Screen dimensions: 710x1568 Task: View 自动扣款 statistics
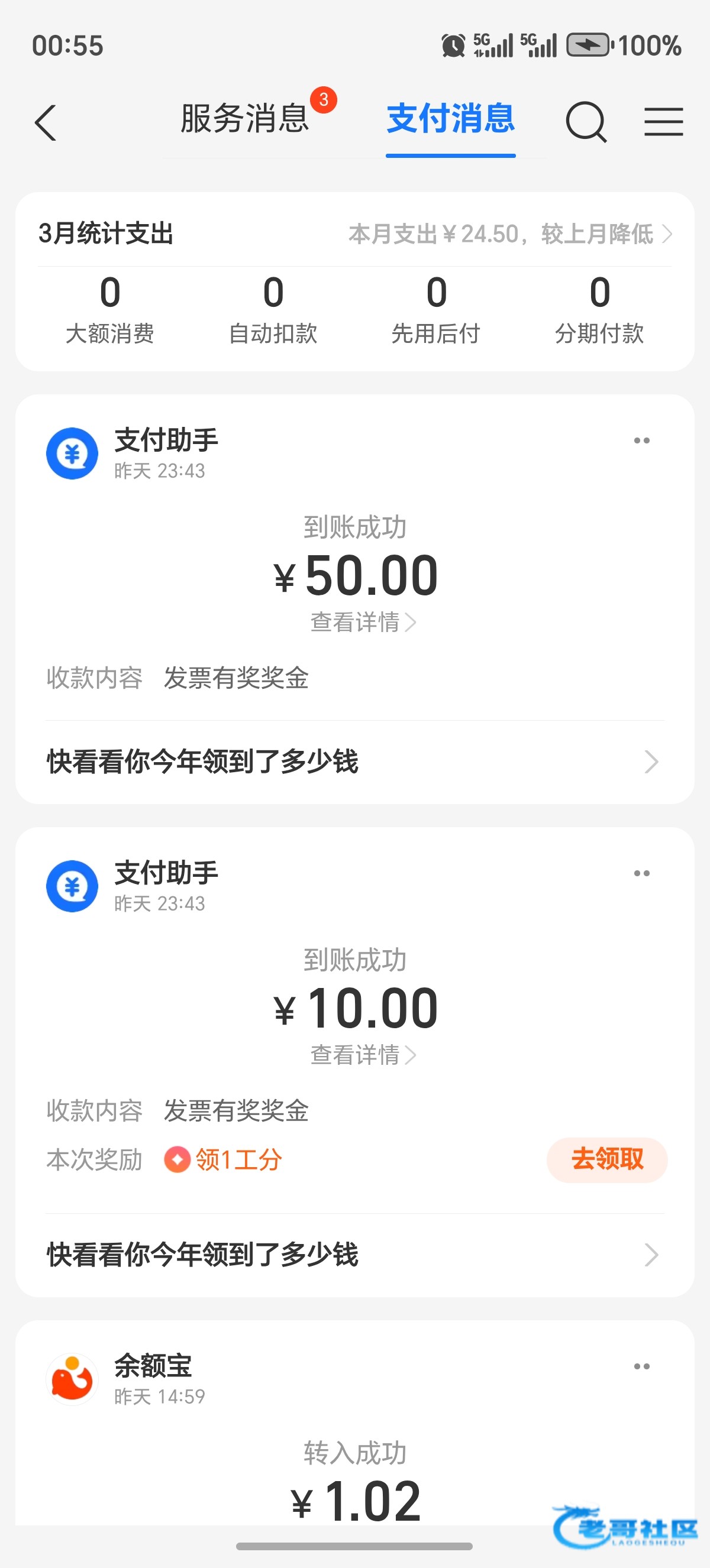273,309
